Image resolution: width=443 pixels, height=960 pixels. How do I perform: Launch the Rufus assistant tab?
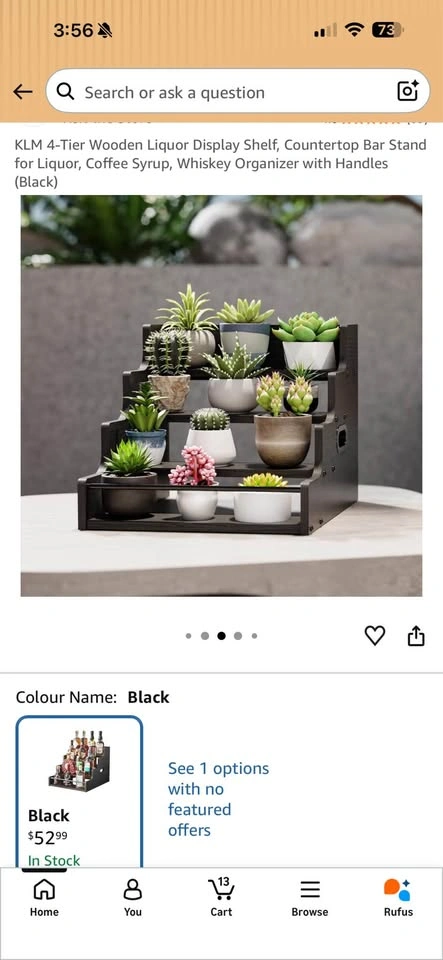(398, 898)
